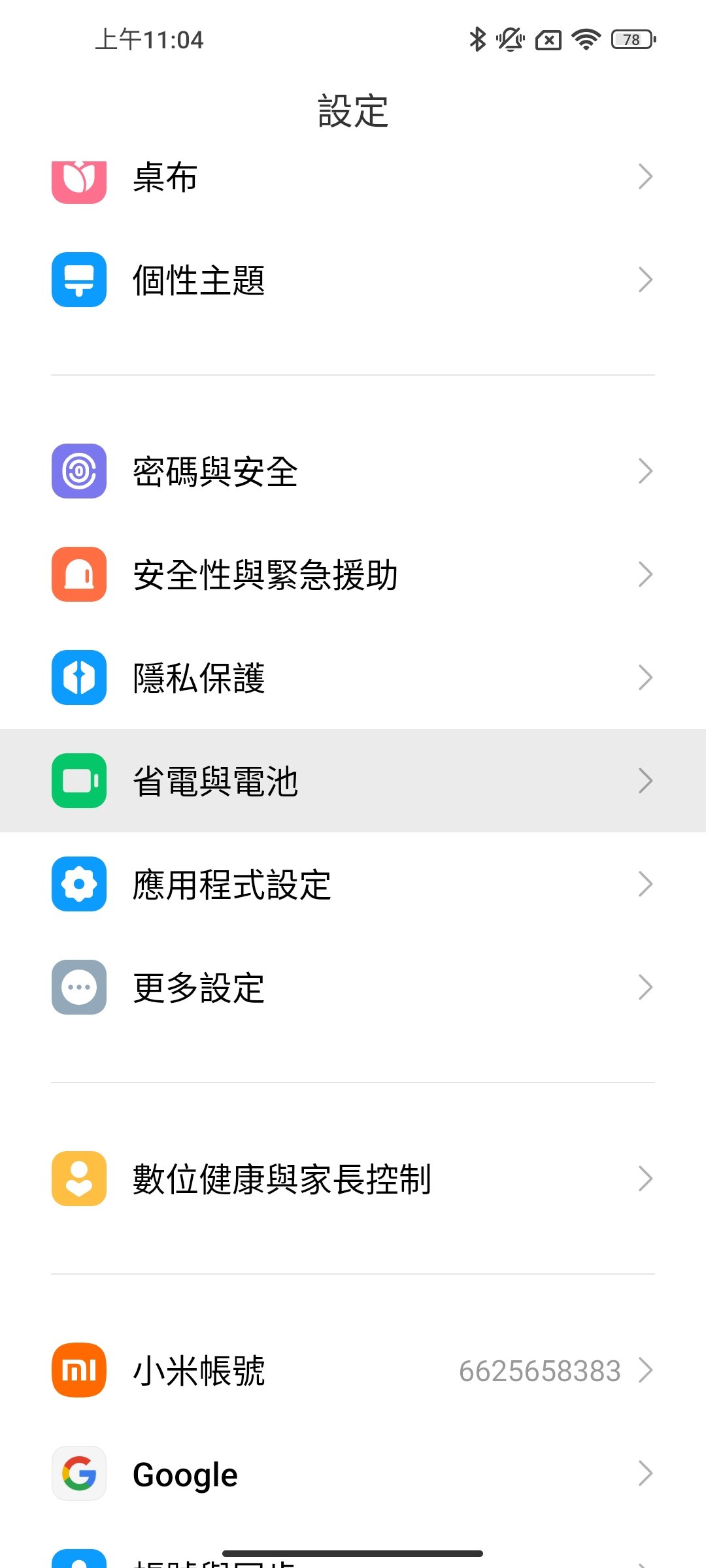The image size is (706, 1568).
Task: Go to 密碼與安全 settings
Action: point(353,471)
